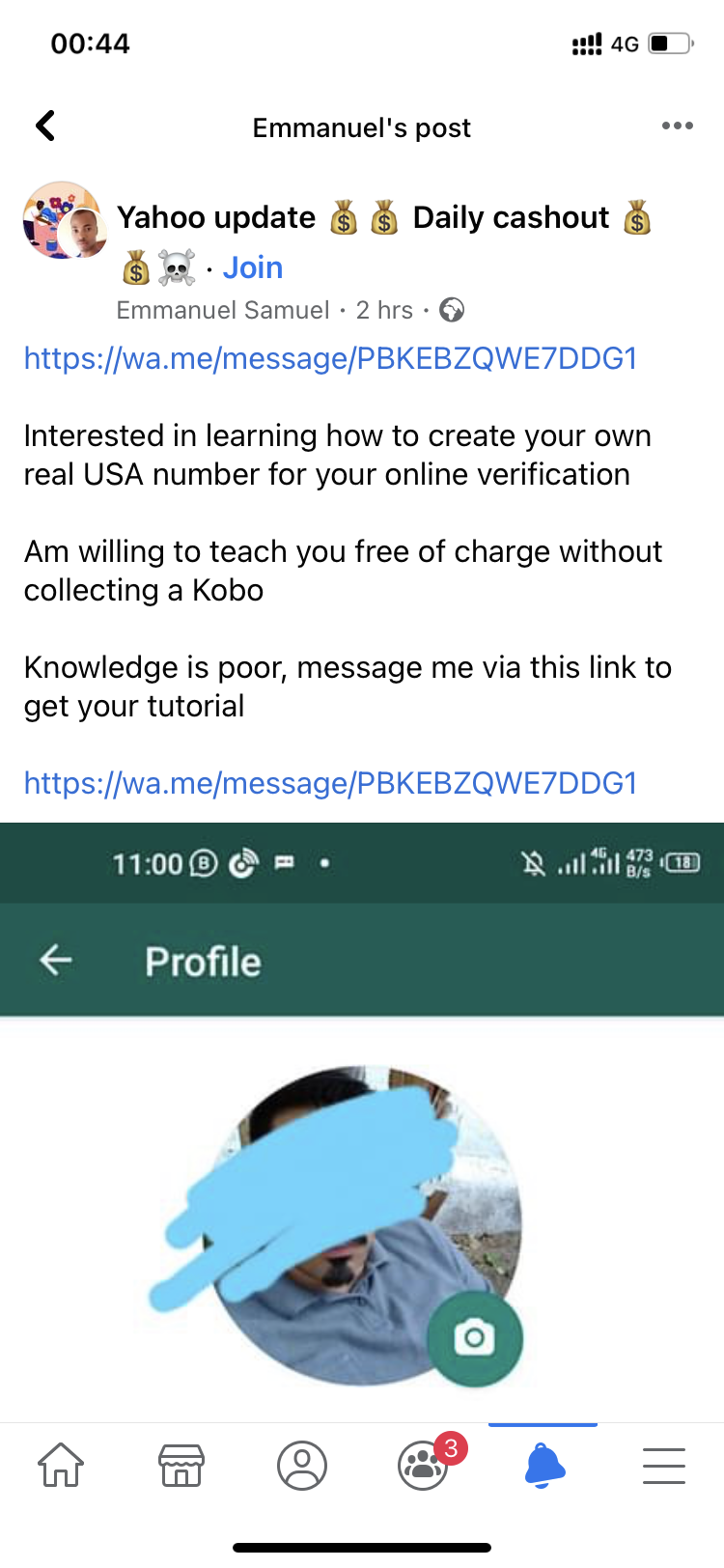Screen dimensions: 724x1568
Task: Switch to the Marketplace tab
Action: coord(181,1465)
